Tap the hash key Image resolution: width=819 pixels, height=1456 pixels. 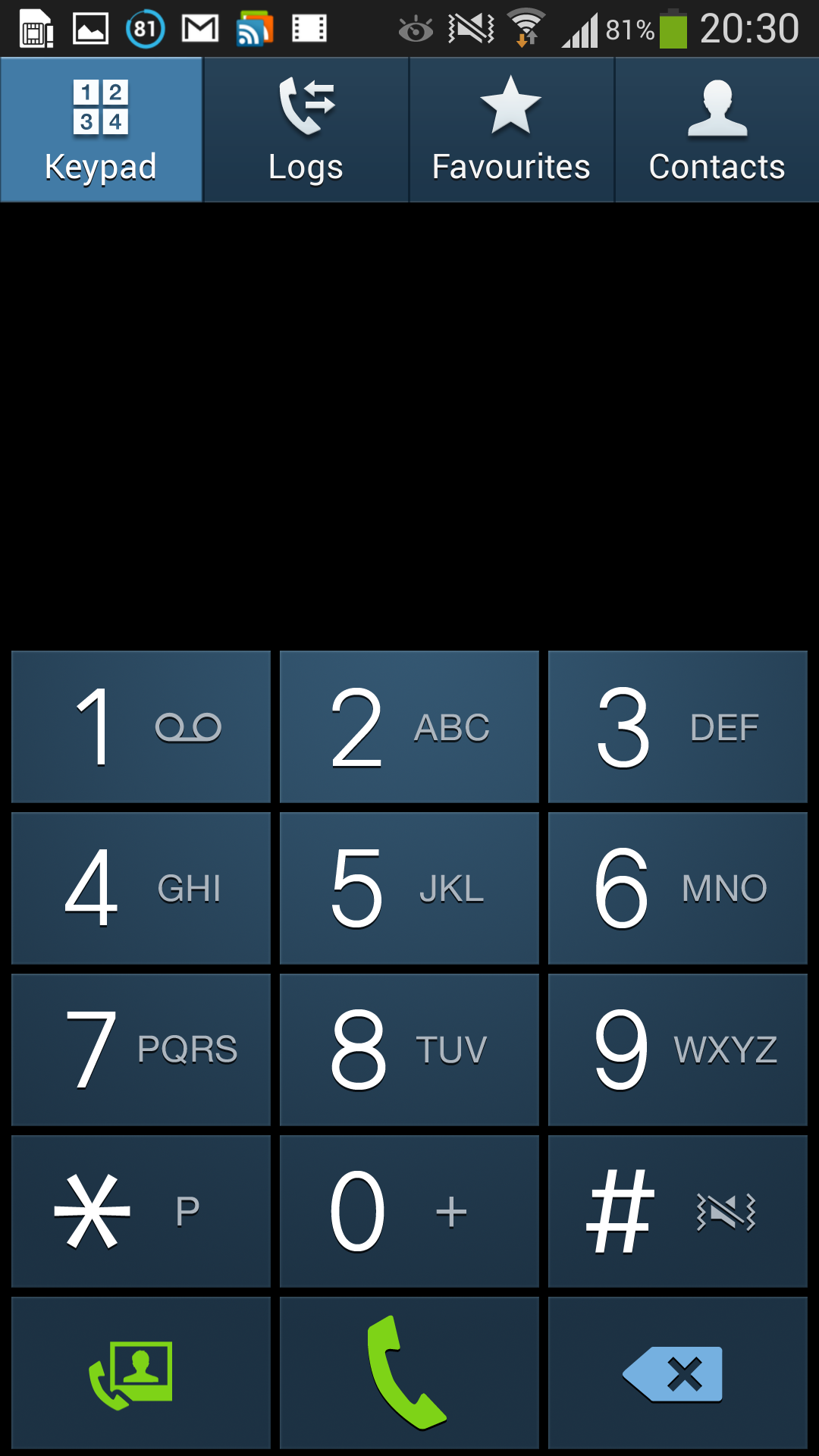click(x=678, y=1211)
